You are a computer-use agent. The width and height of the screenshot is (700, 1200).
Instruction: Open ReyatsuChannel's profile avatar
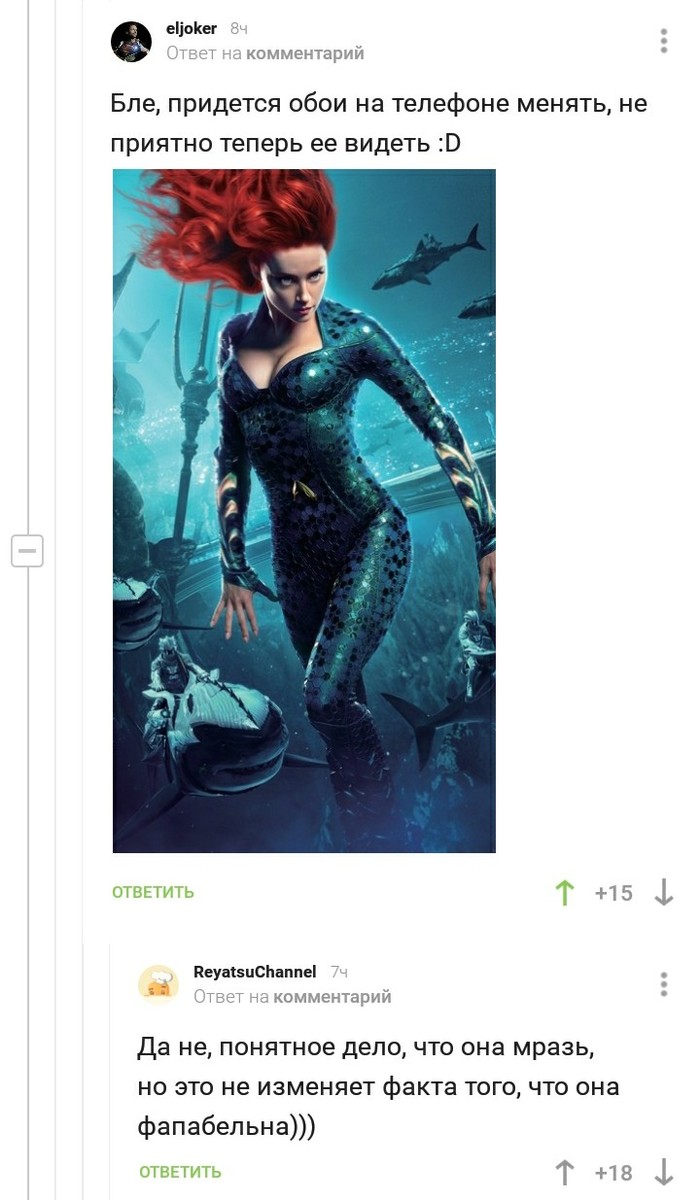(x=158, y=984)
